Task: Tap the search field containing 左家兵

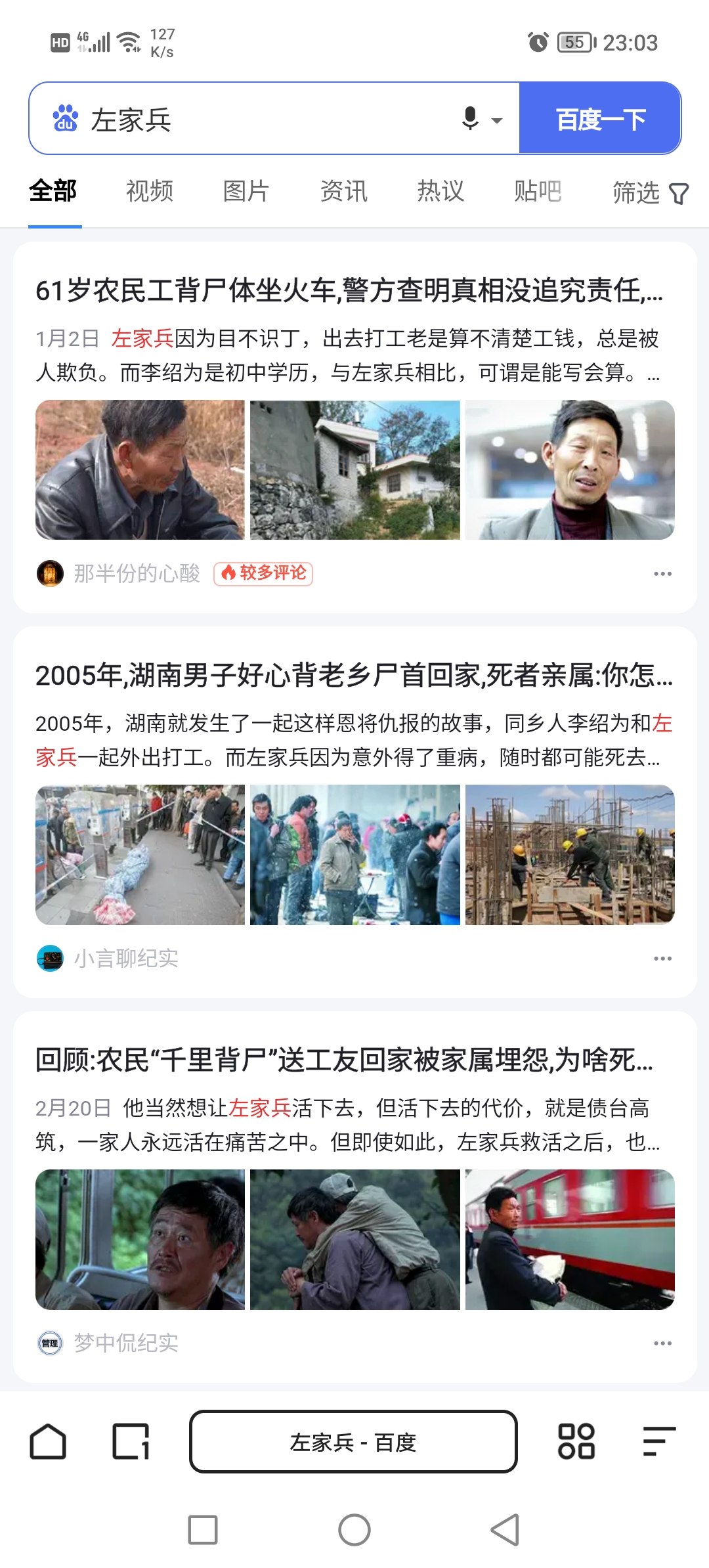Action: coord(263,120)
